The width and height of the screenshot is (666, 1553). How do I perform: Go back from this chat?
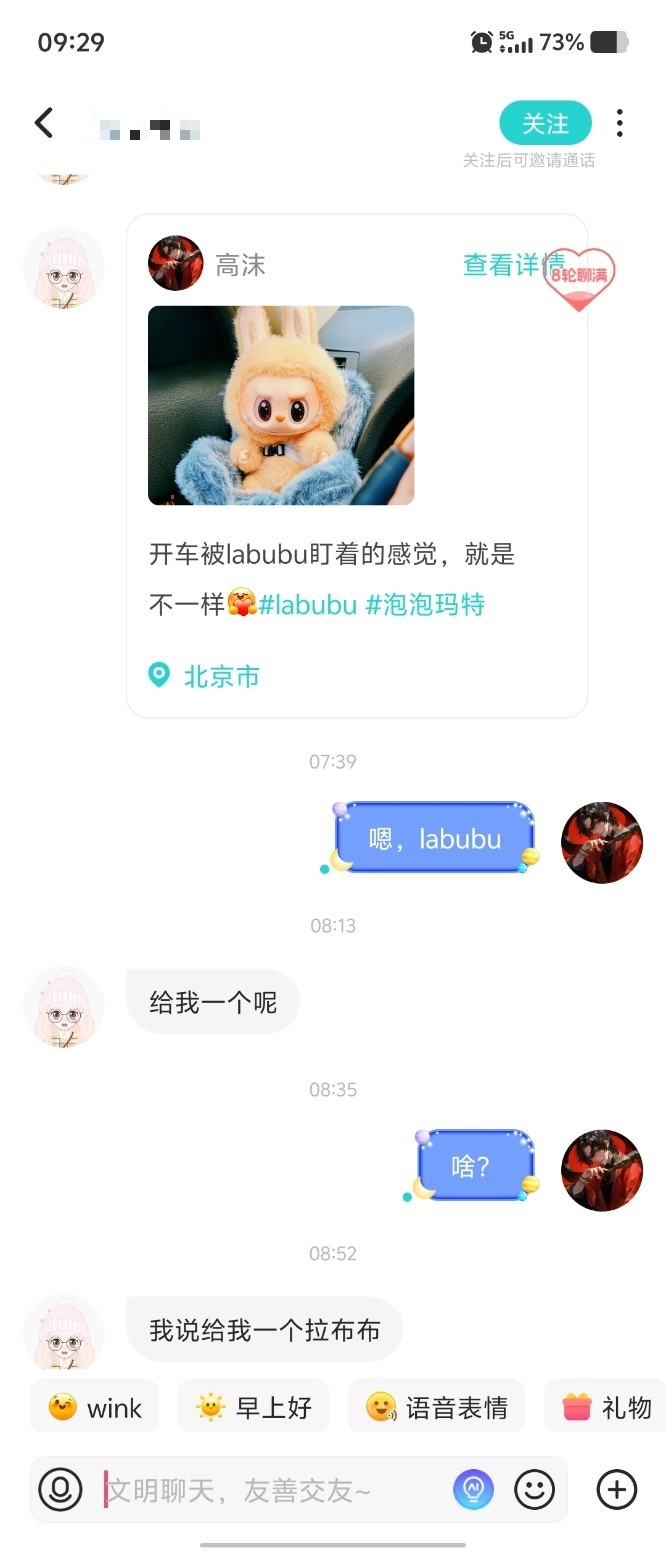pyautogui.click(x=44, y=123)
